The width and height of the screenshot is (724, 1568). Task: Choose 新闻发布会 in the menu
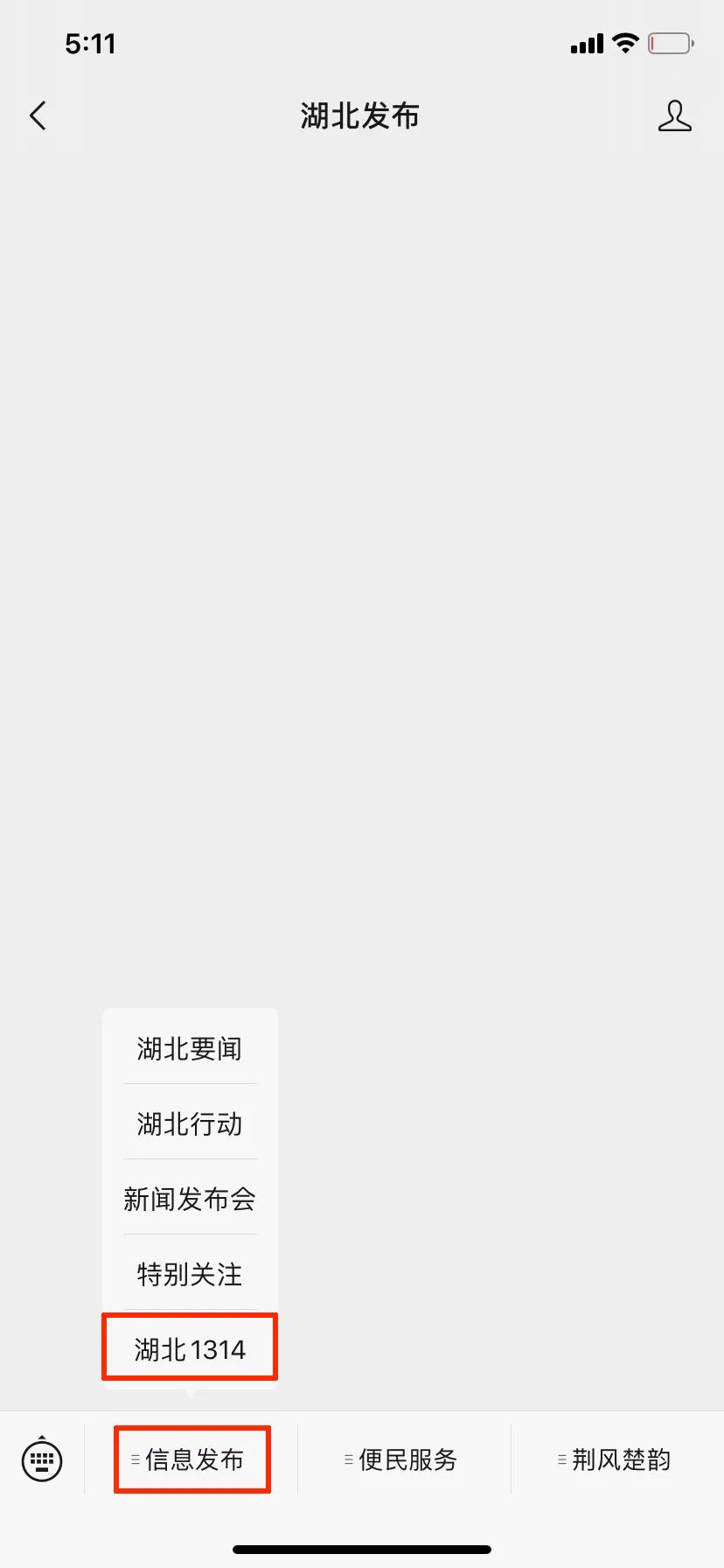pyautogui.click(x=190, y=1199)
